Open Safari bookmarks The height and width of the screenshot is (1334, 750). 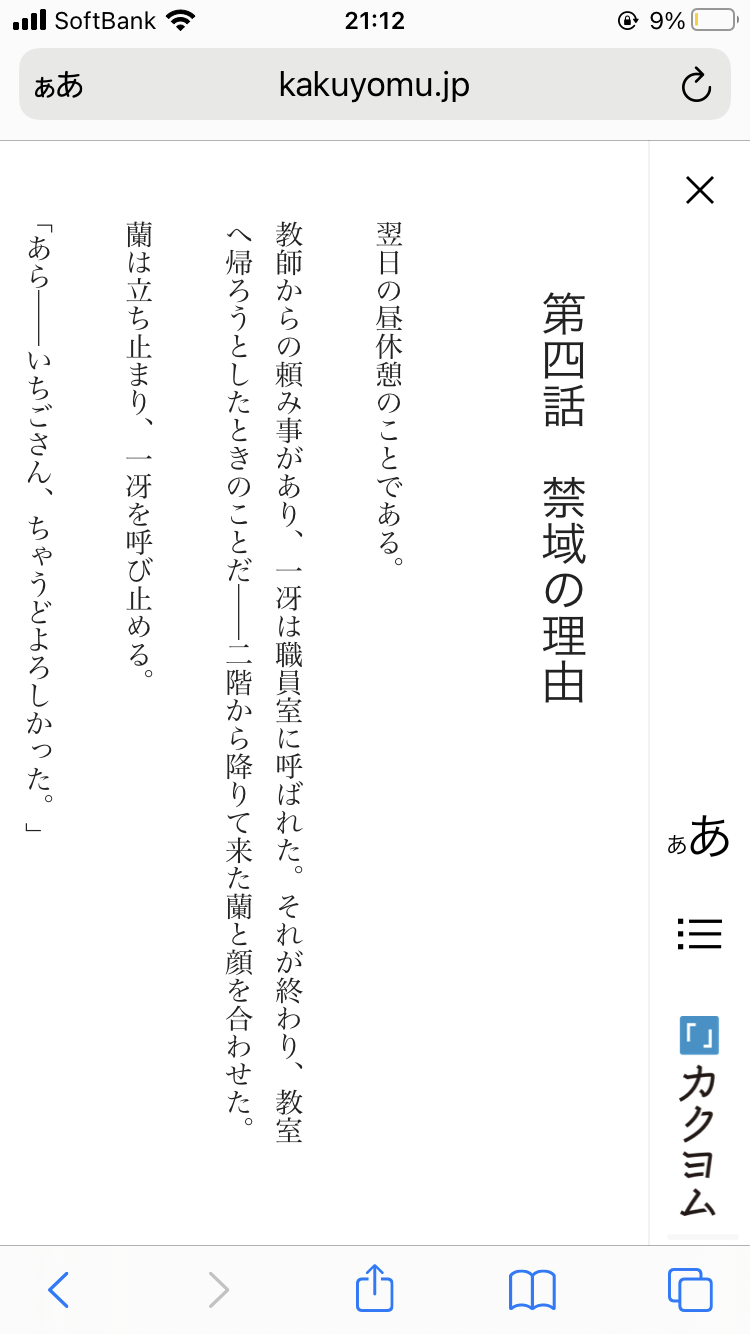pyautogui.click(x=532, y=1290)
